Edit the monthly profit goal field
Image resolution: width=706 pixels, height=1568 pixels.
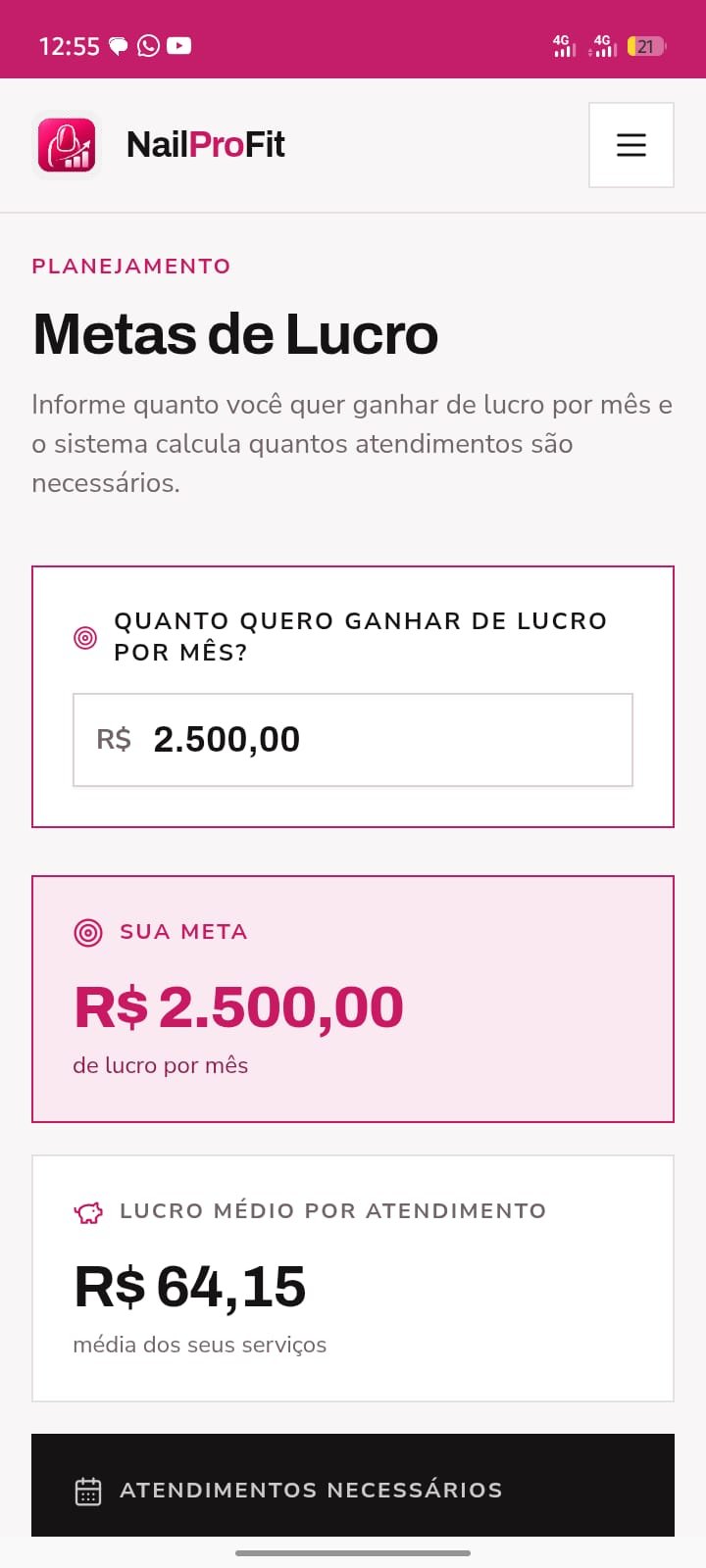point(353,740)
